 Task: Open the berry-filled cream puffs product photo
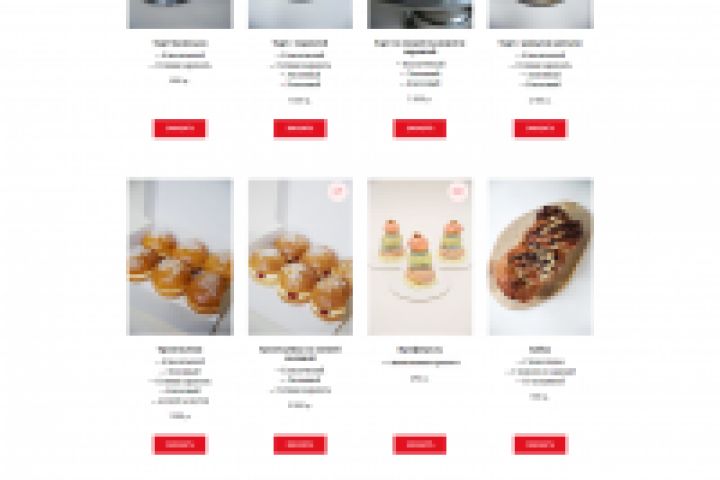pos(300,257)
